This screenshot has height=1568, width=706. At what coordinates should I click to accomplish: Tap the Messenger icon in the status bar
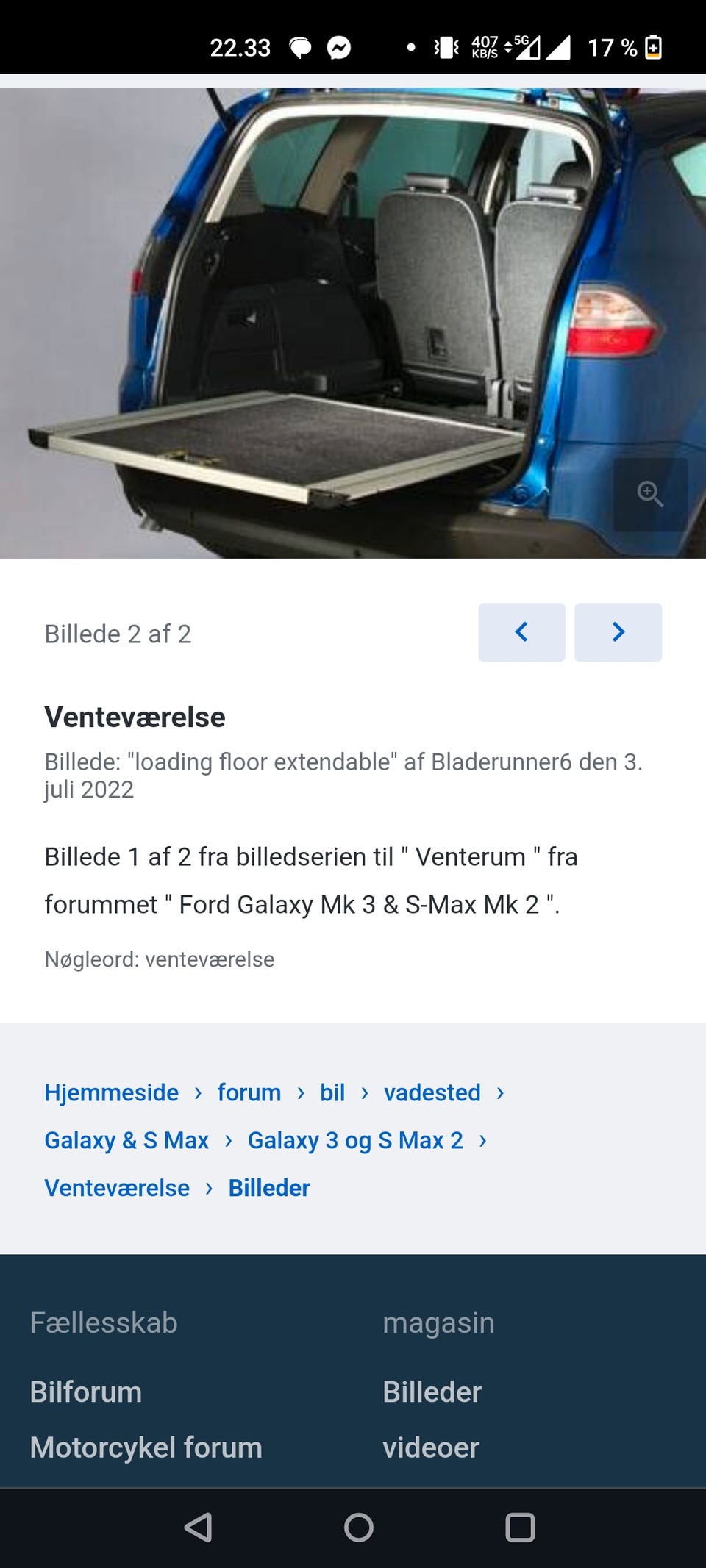click(337, 48)
